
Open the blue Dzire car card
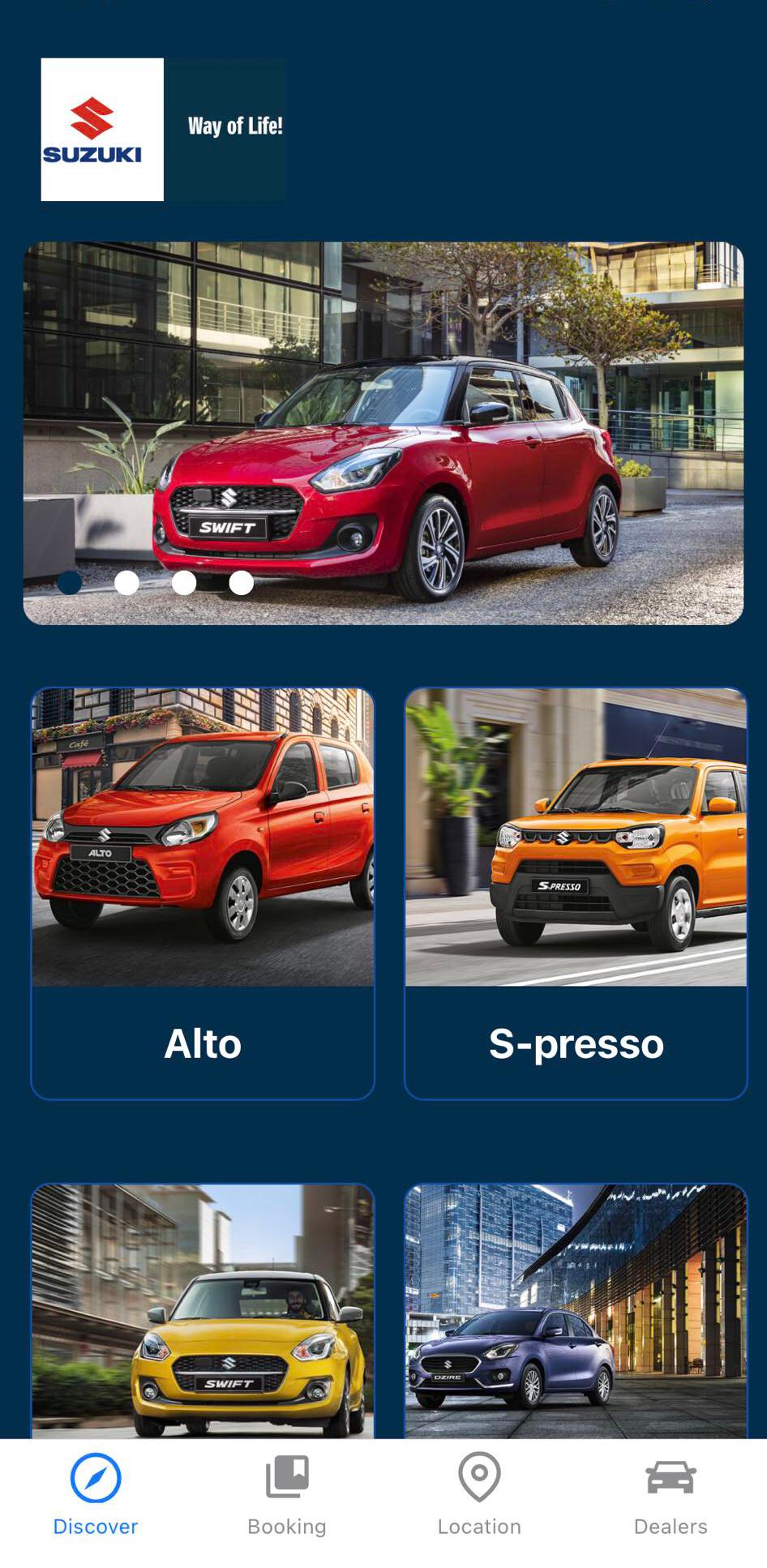click(576, 1311)
